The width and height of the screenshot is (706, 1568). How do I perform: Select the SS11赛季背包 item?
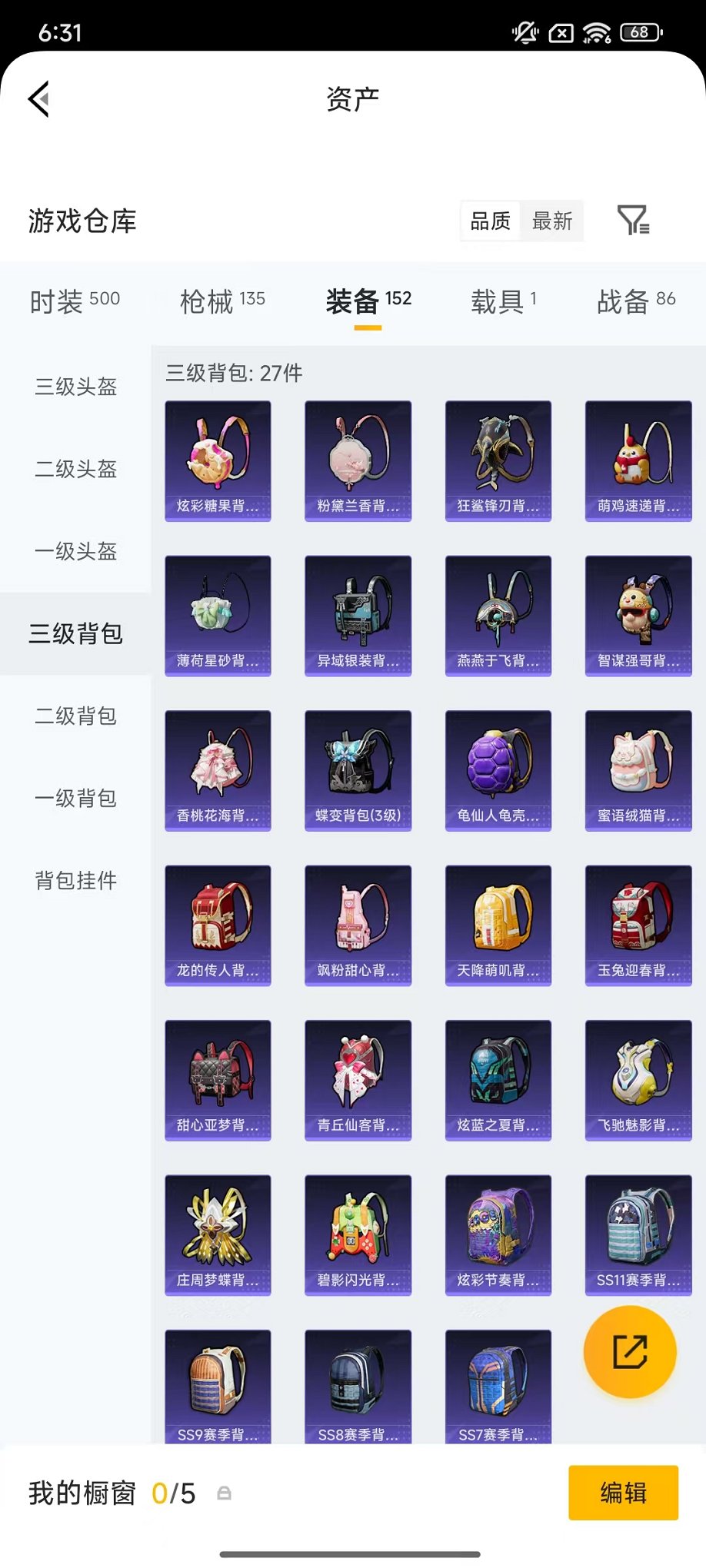[x=638, y=1234]
